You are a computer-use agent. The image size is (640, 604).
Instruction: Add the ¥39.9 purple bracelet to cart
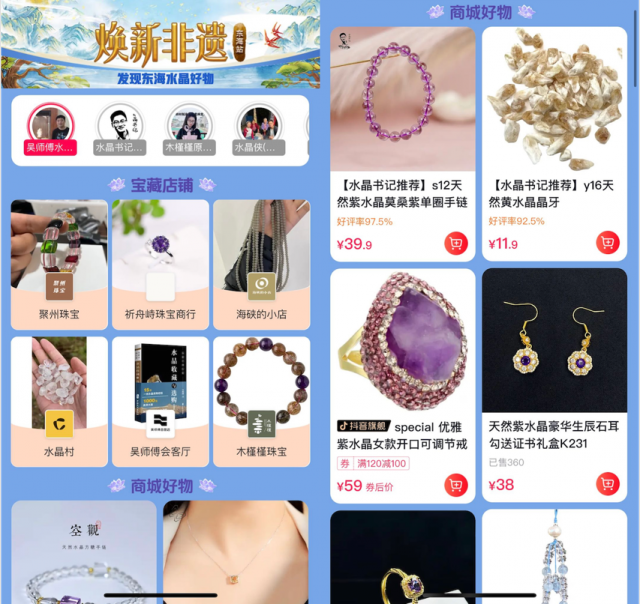click(x=457, y=243)
